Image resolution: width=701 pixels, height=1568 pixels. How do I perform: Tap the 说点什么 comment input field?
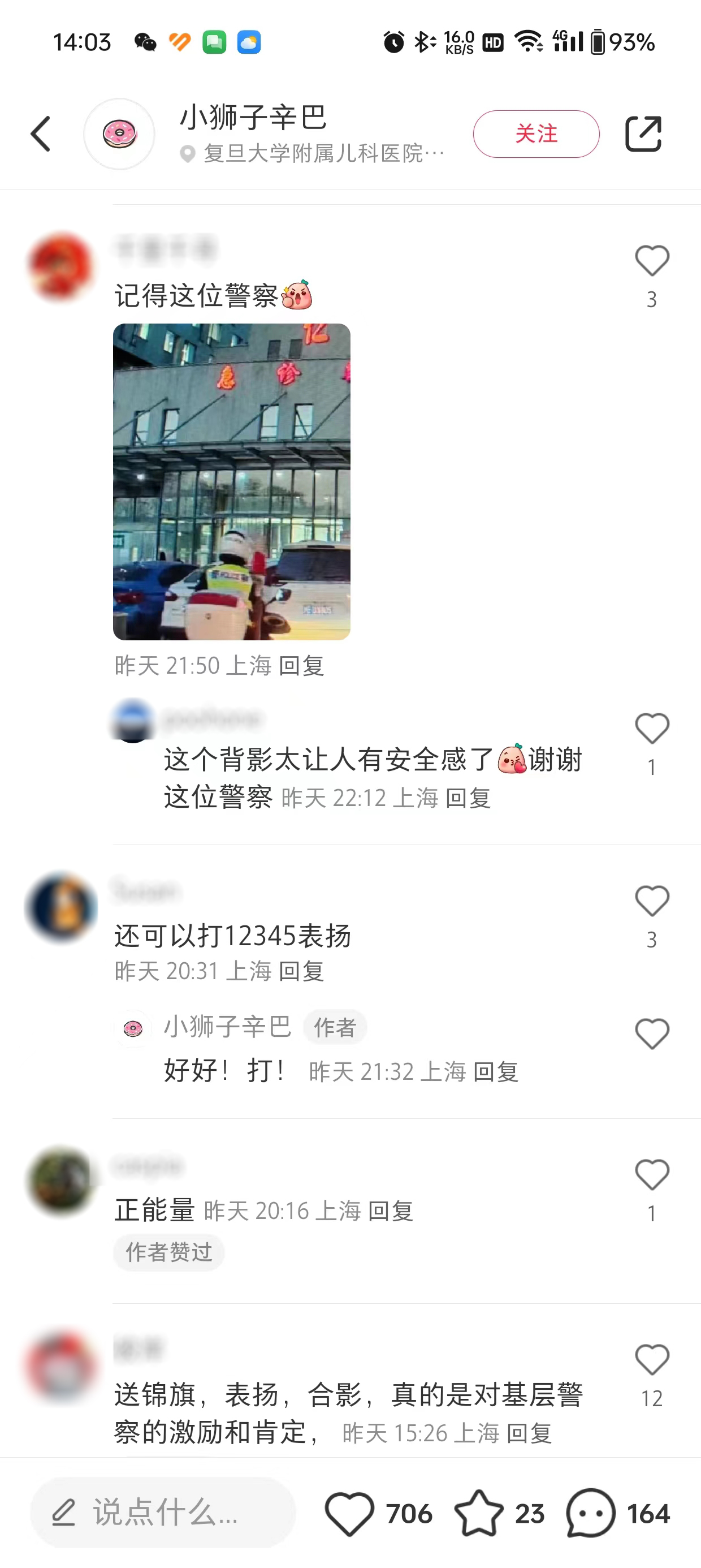tap(163, 1513)
